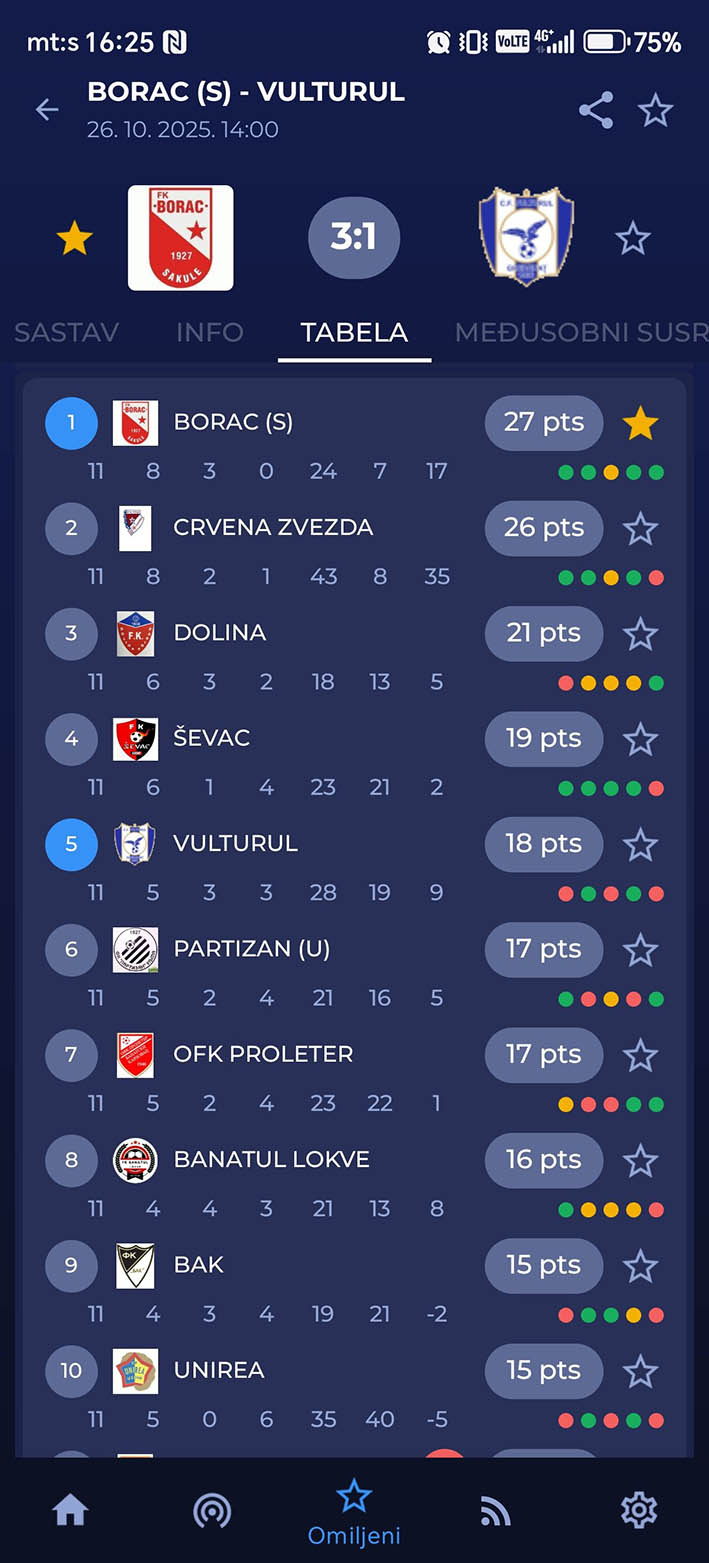Star the DOLINA table row

click(x=640, y=633)
